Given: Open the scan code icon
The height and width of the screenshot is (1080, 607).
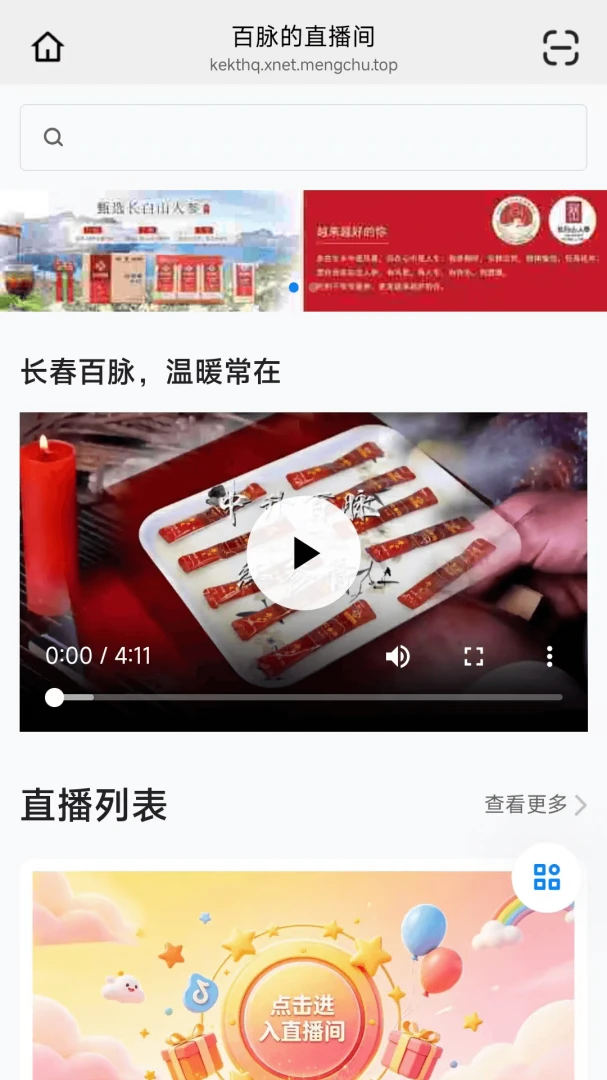Looking at the screenshot, I should click(x=560, y=48).
